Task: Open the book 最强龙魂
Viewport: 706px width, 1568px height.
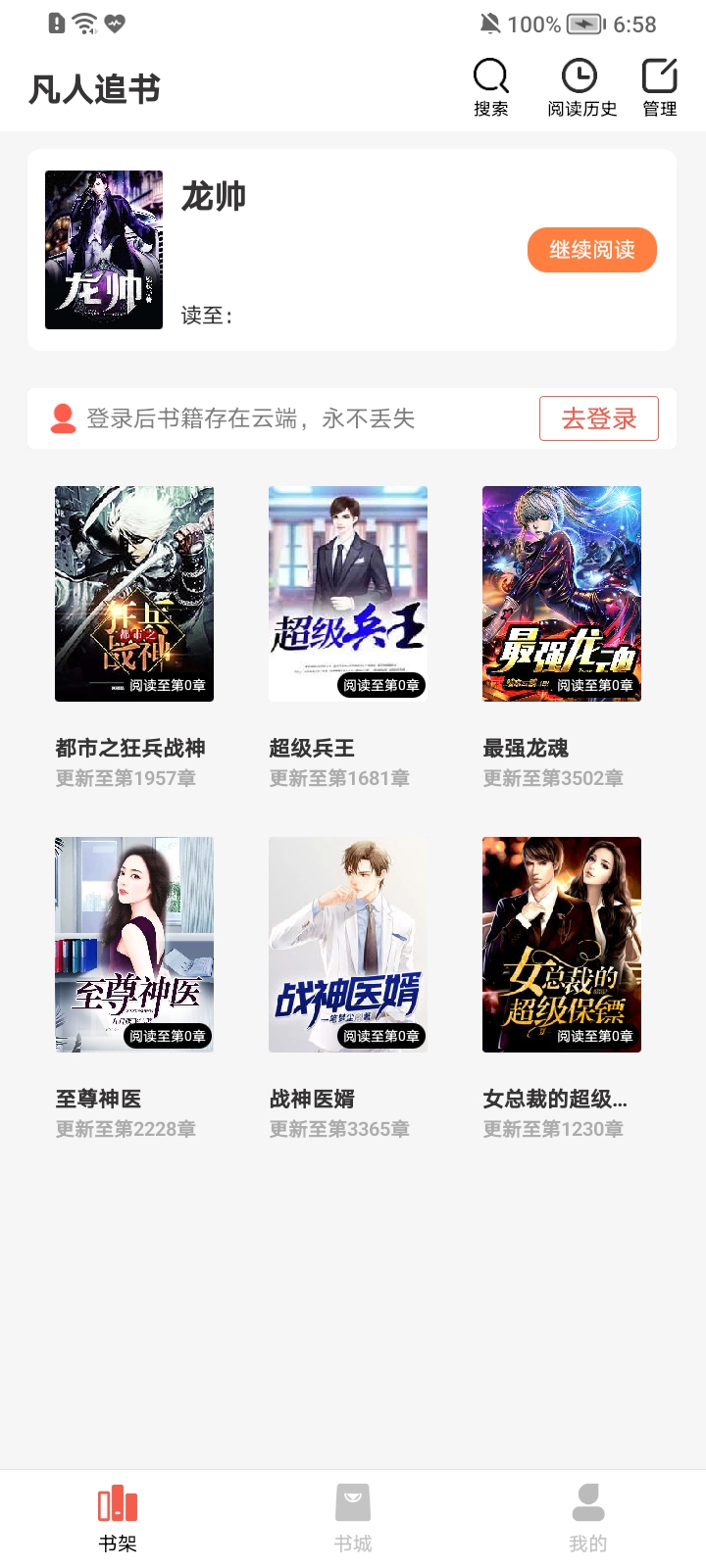Action: point(562,594)
